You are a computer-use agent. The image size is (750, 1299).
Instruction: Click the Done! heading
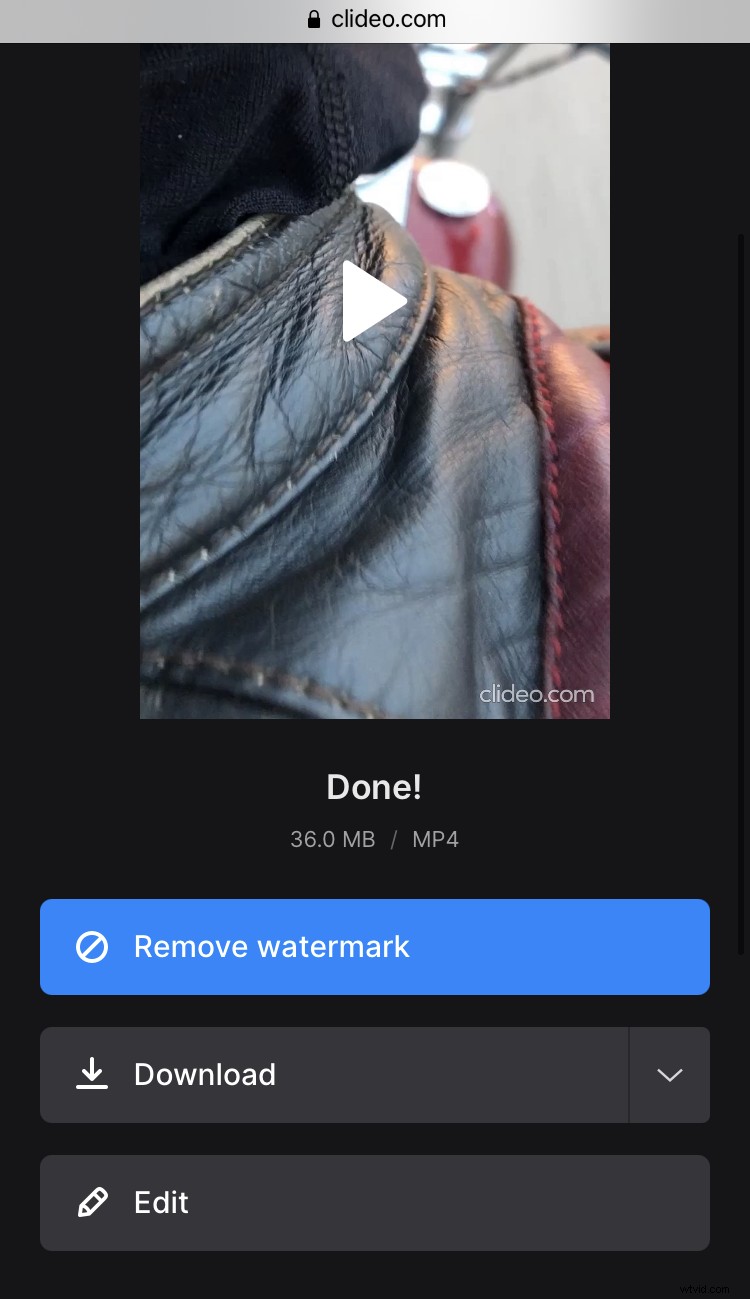tap(373, 787)
